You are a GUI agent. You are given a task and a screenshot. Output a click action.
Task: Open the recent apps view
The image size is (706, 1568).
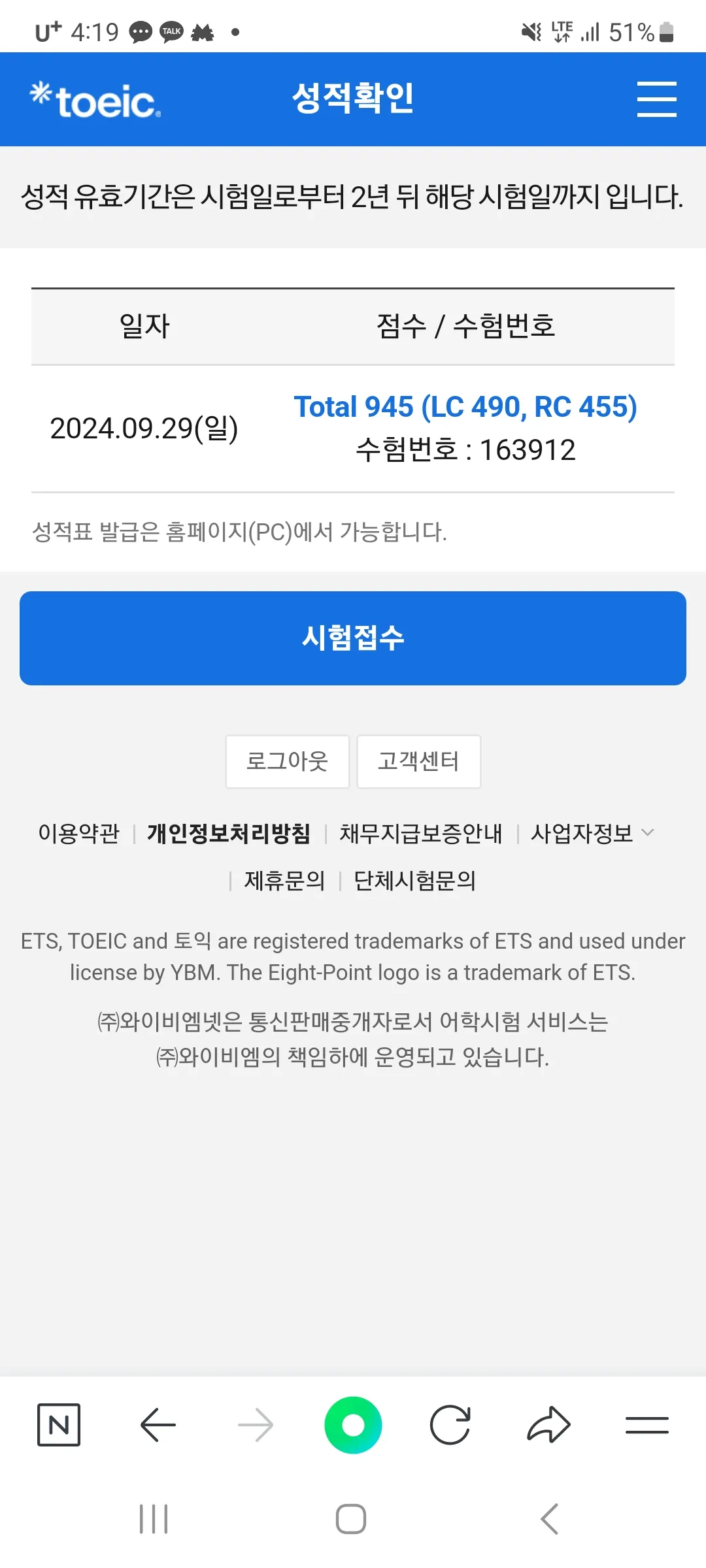coord(154,1519)
